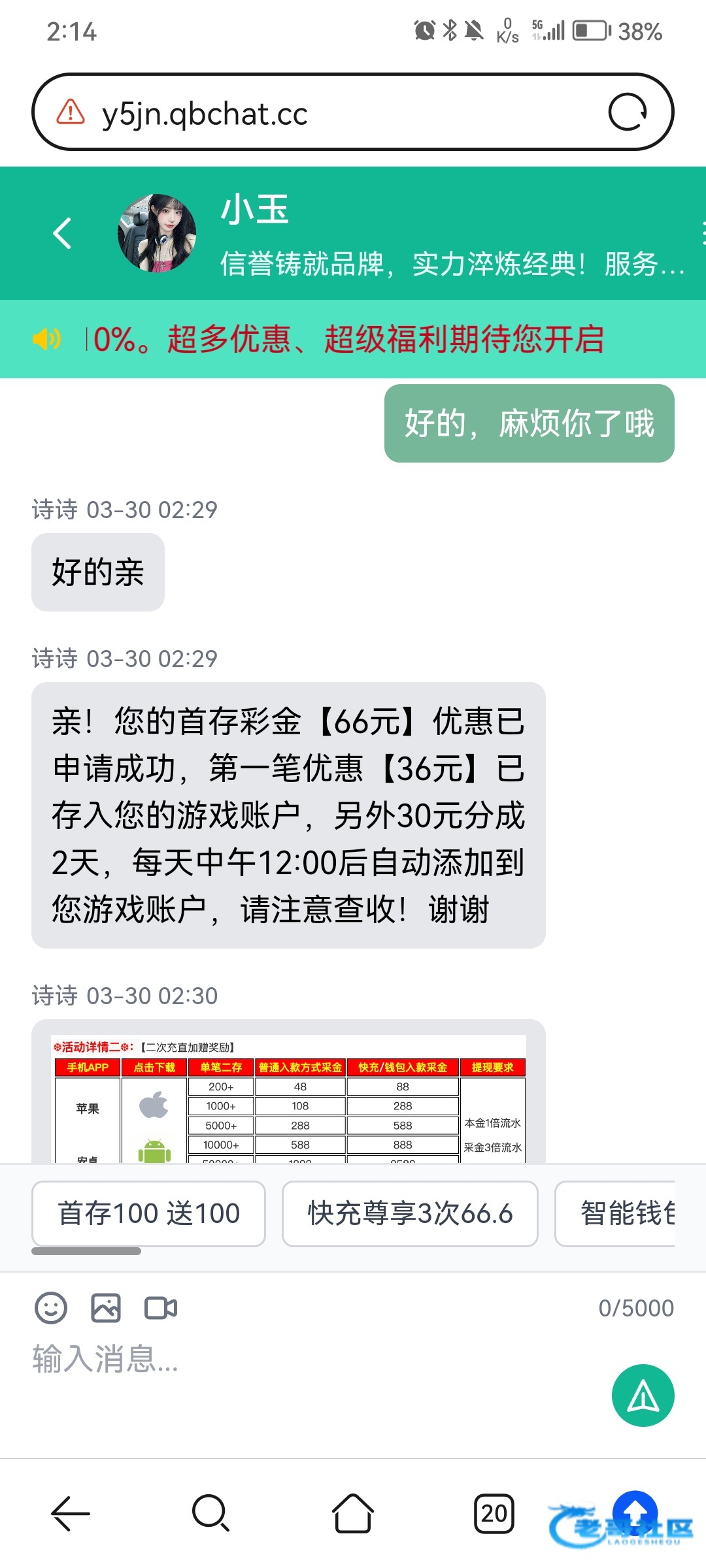Select the 首存100 送100 quick reply
This screenshot has width=706, height=1568.
(x=149, y=1213)
